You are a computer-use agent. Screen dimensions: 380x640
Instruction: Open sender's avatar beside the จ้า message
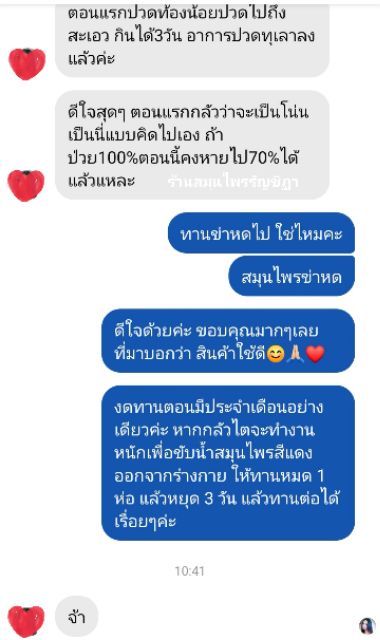(x=27, y=621)
